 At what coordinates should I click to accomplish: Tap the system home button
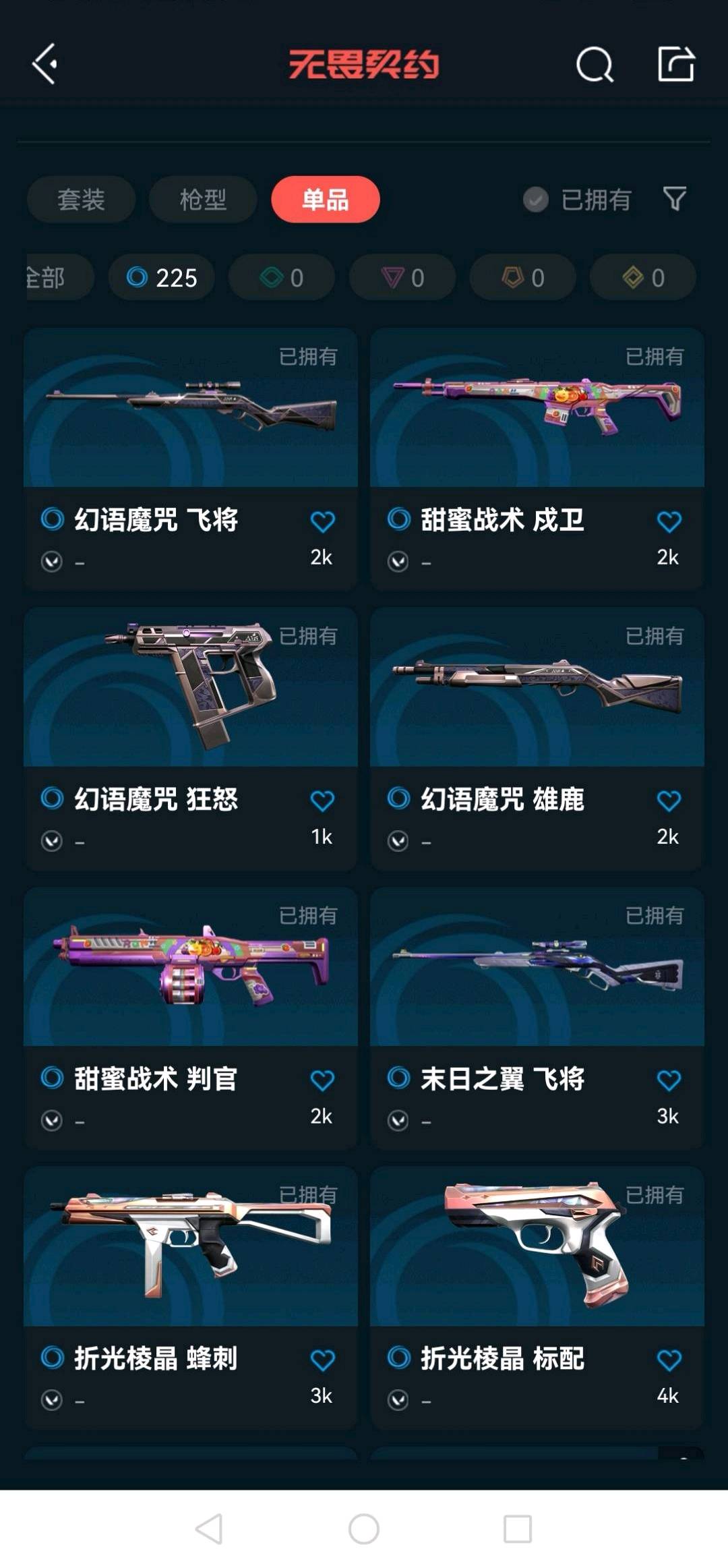364,1529
